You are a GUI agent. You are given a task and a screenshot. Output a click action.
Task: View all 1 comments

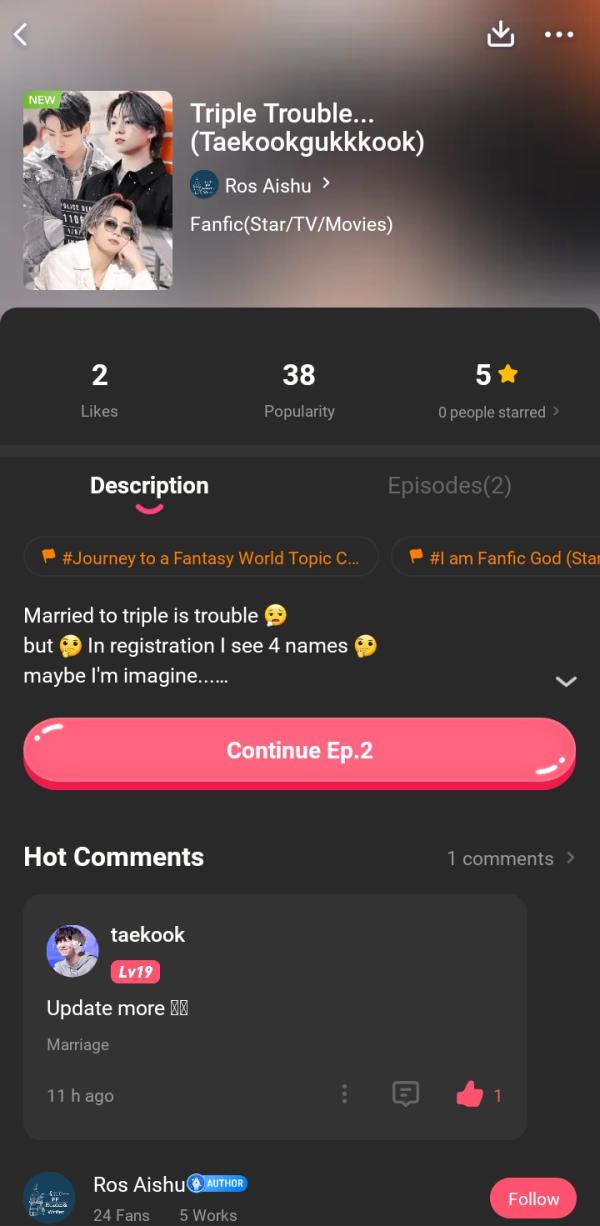coord(511,858)
